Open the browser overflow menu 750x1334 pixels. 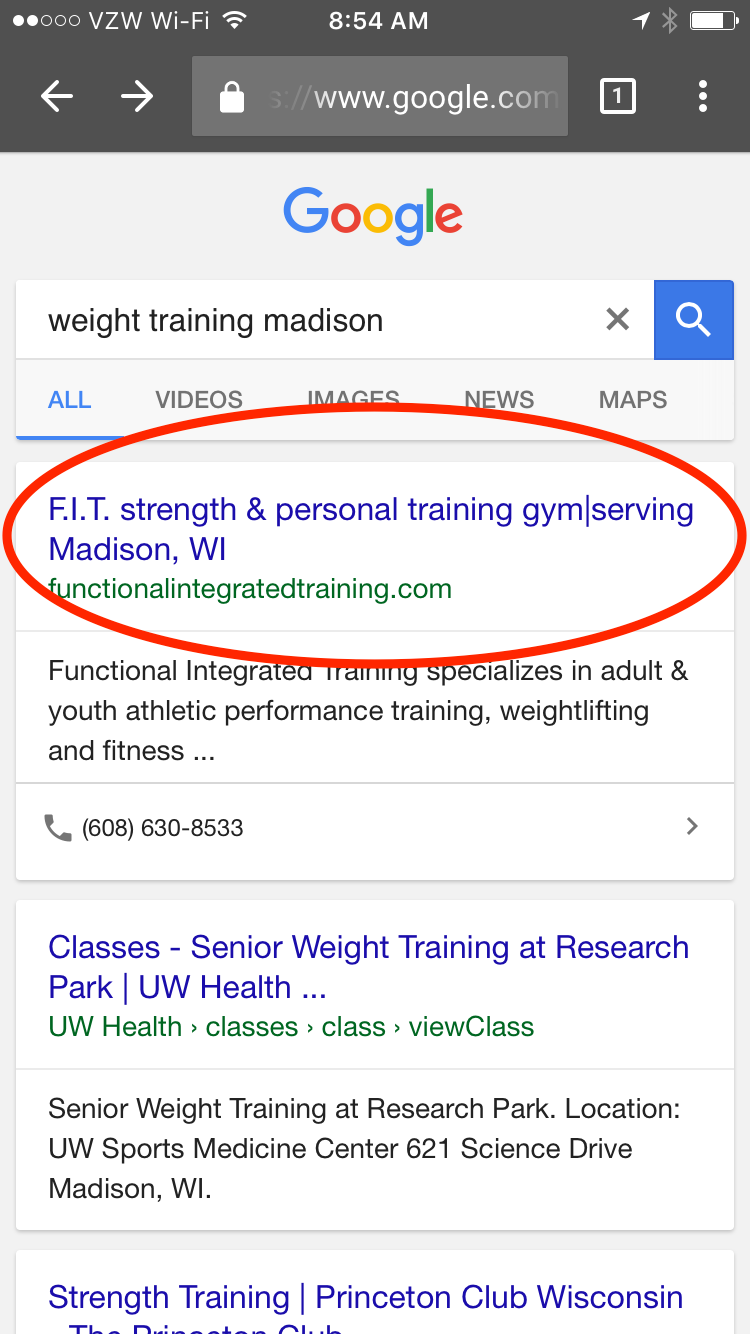click(x=703, y=97)
